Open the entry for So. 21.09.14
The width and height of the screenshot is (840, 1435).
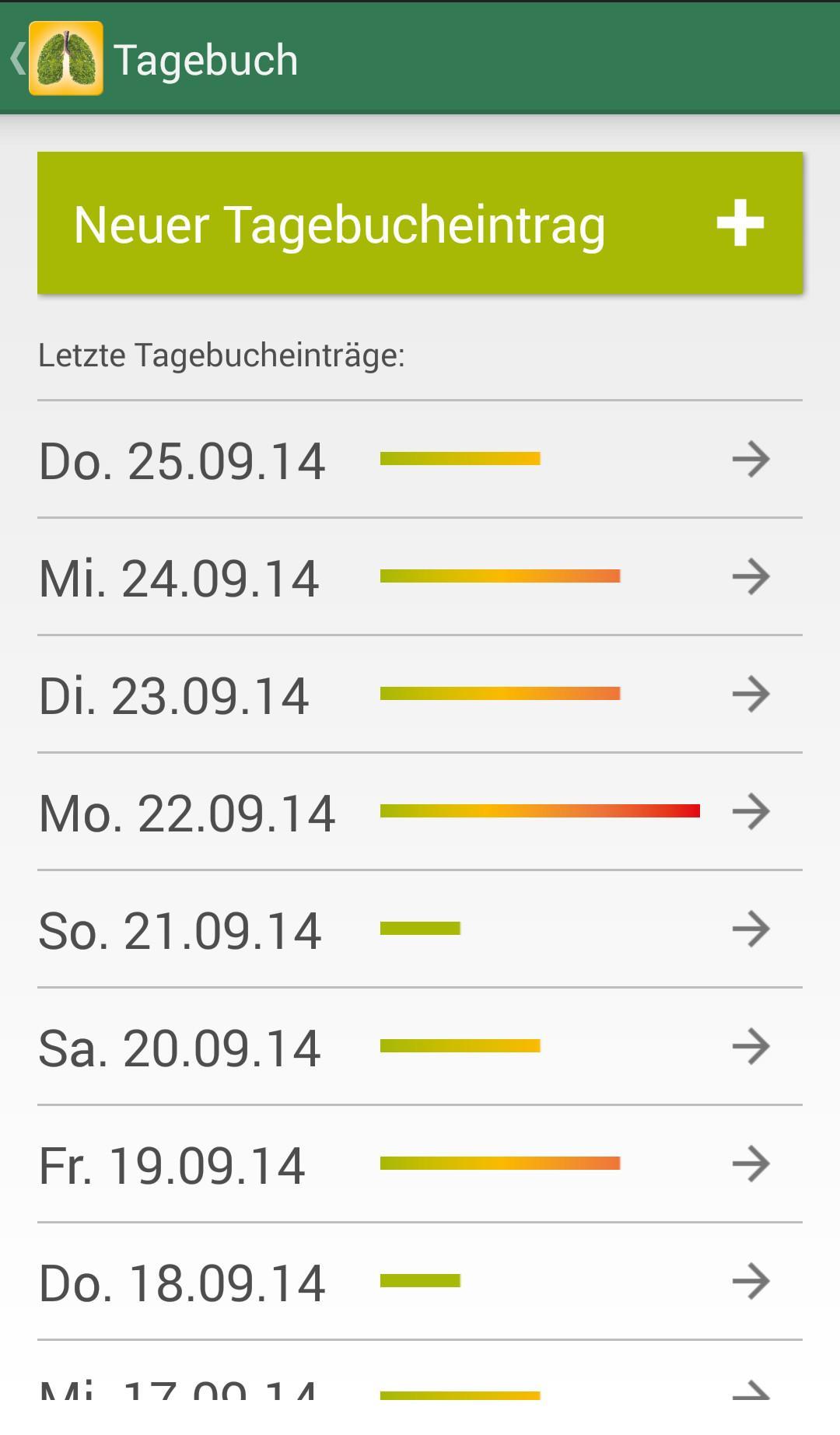pos(419,929)
